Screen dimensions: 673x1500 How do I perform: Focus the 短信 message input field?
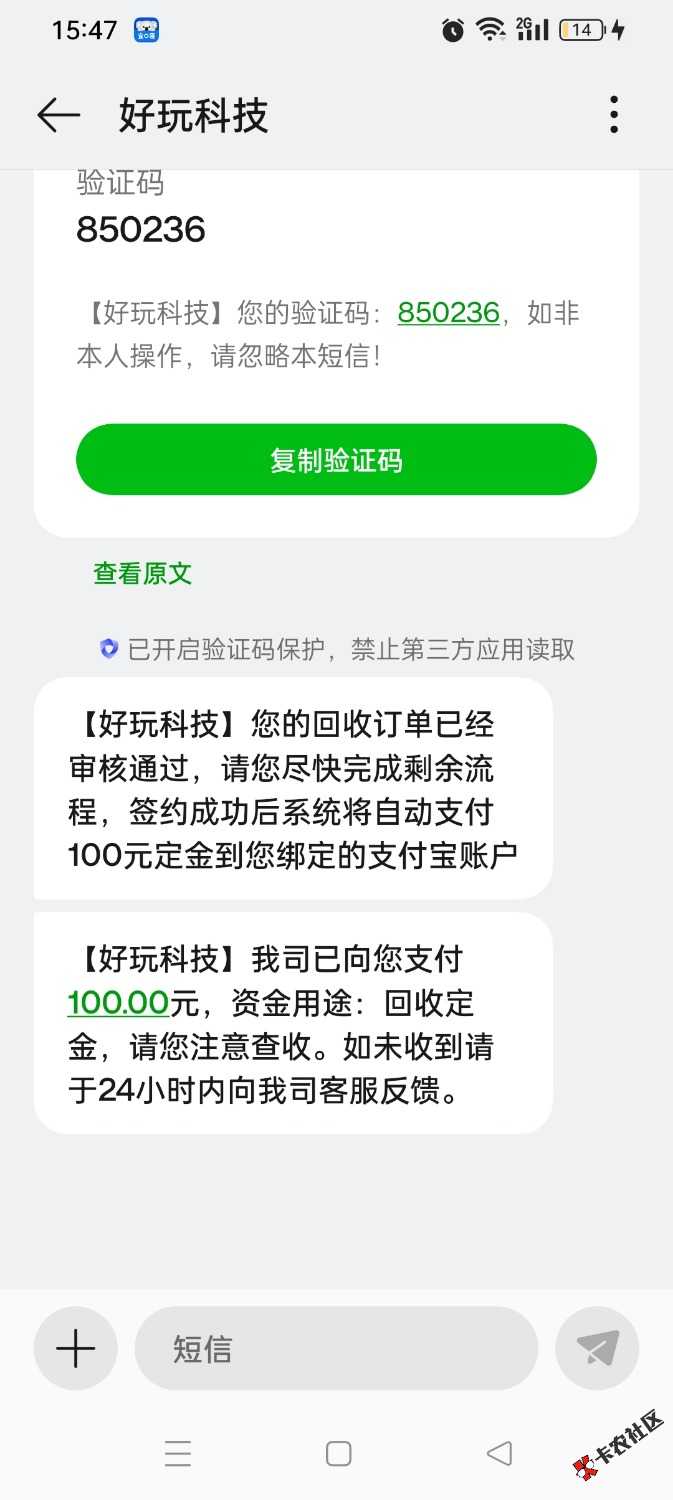[336, 1349]
